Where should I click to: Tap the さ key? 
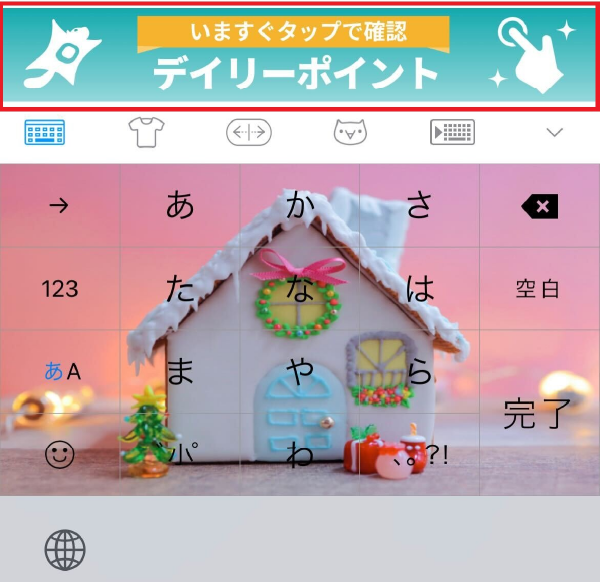point(420,206)
